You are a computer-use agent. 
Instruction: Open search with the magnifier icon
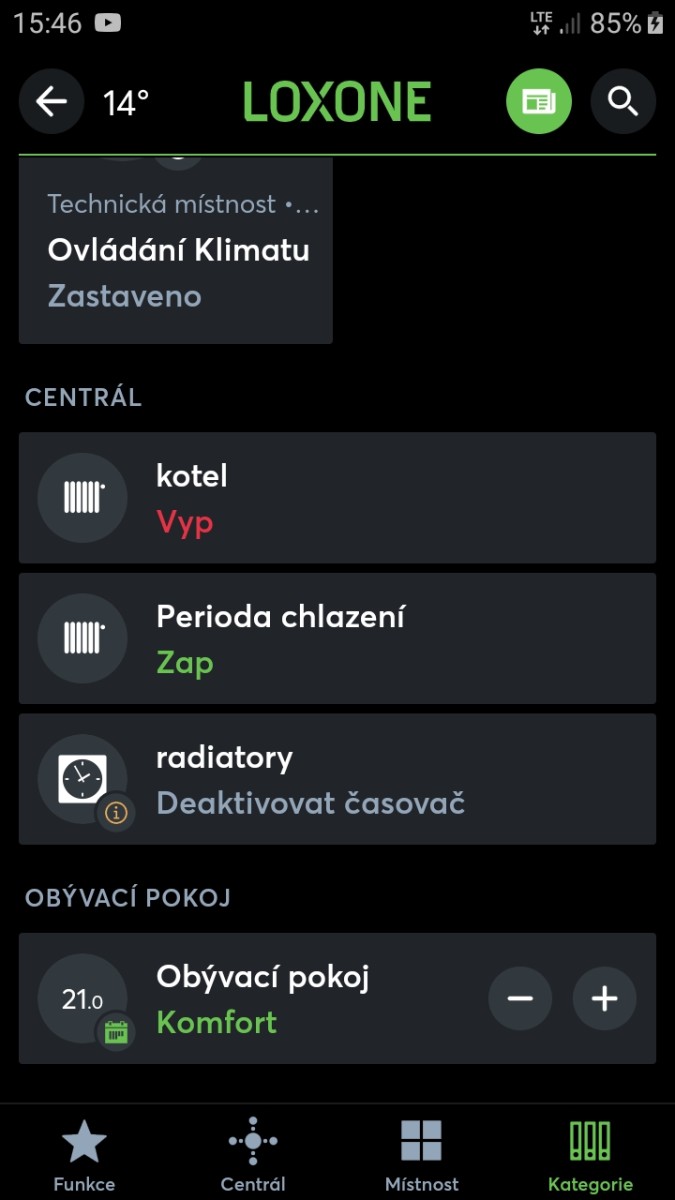(x=623, y=101)
